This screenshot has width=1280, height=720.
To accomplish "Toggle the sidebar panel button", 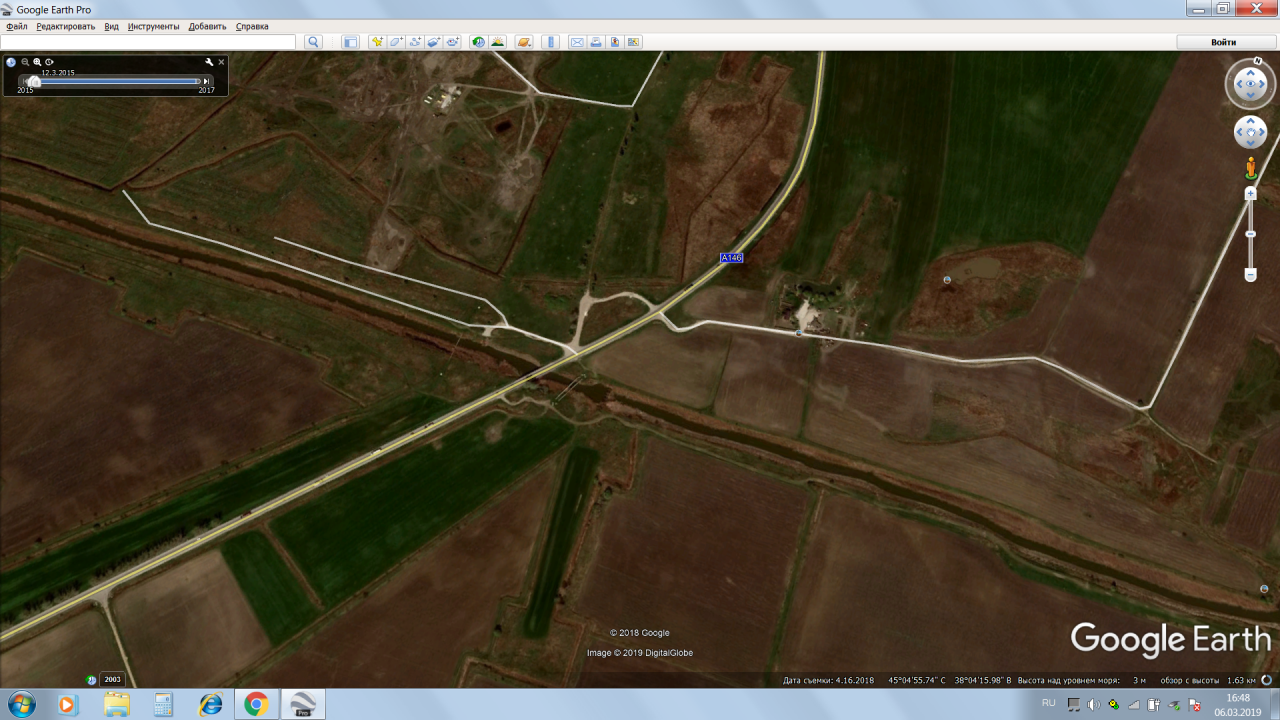I will coord(350,42).
